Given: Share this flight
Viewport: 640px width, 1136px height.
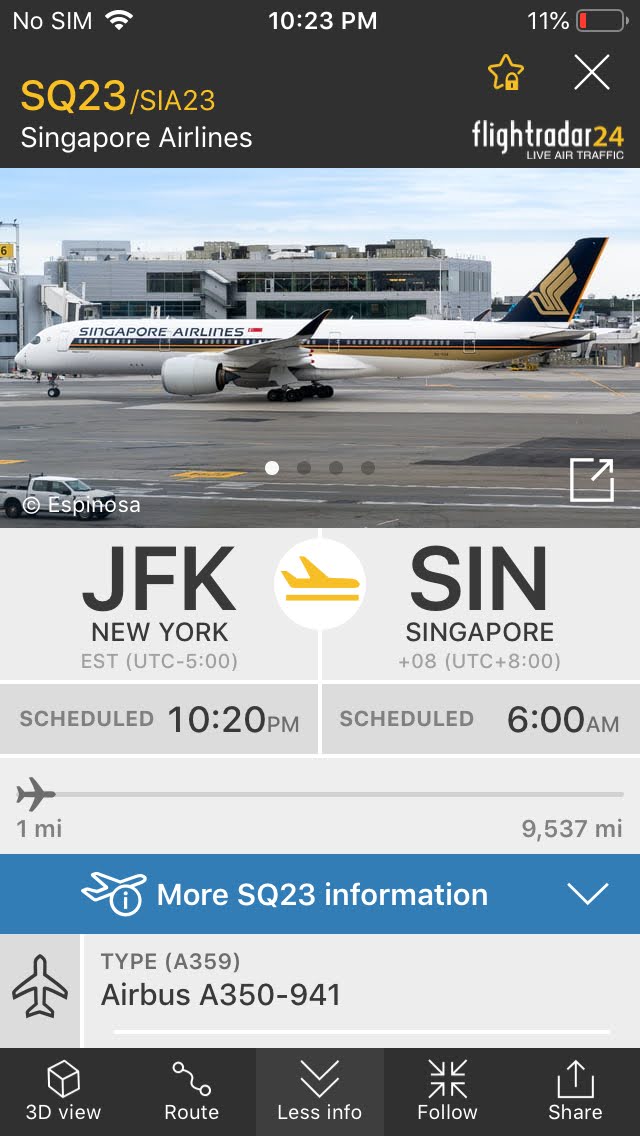Looking at the screenshot, I should coord(575,1091).
